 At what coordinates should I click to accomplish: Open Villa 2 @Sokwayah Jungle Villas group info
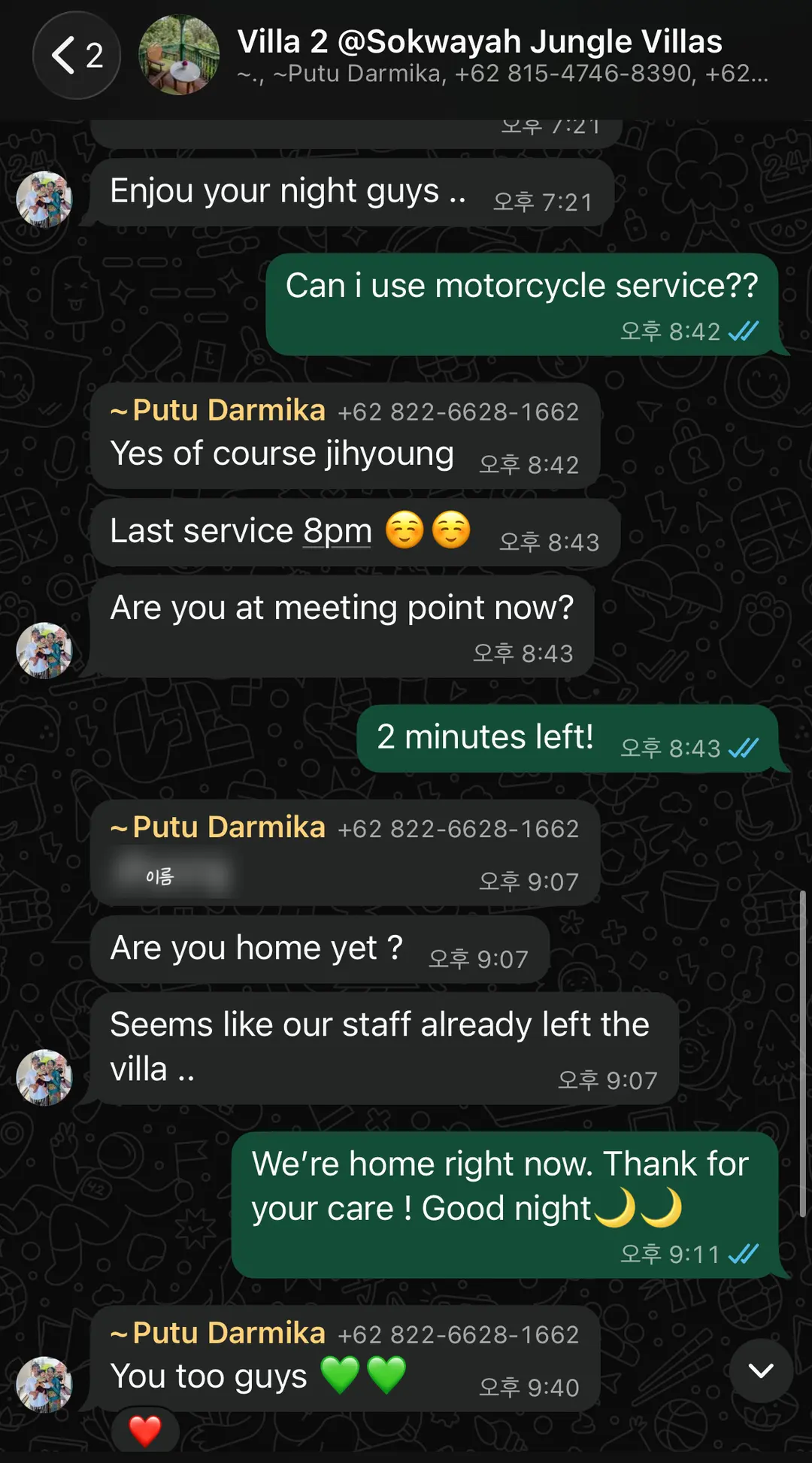tap(502, 54)
